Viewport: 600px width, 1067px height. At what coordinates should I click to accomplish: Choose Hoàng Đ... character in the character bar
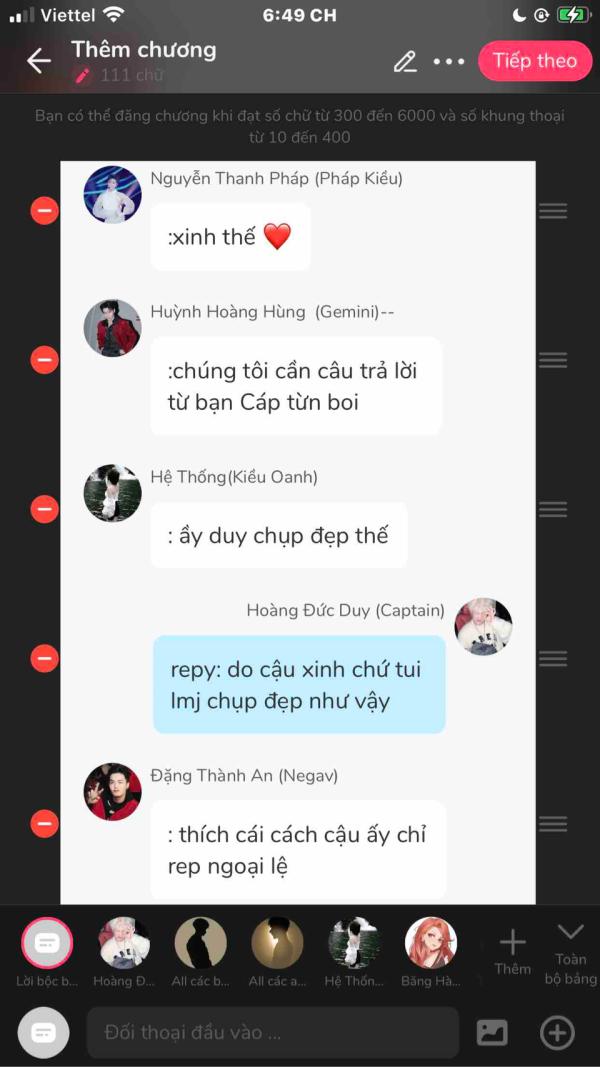pos(124,943)
